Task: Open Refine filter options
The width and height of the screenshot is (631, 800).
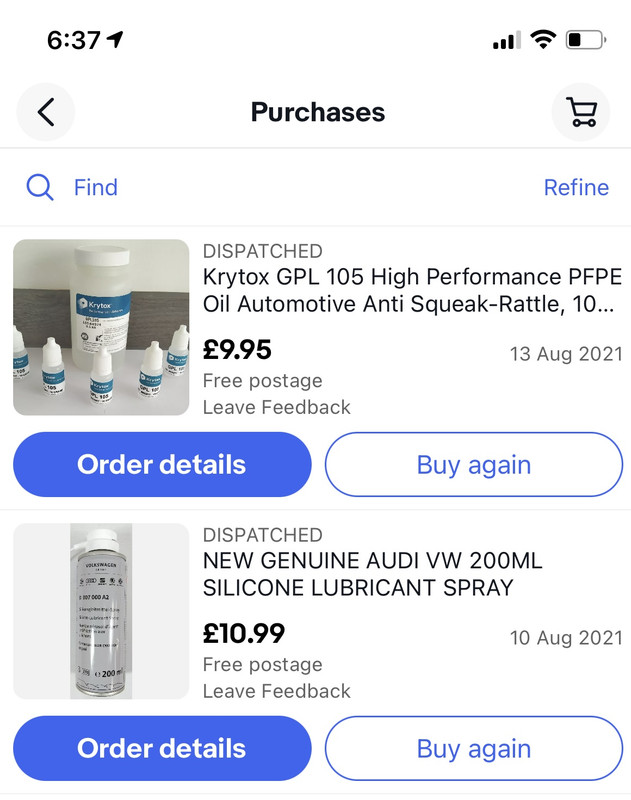Action: tap(576, 187)
